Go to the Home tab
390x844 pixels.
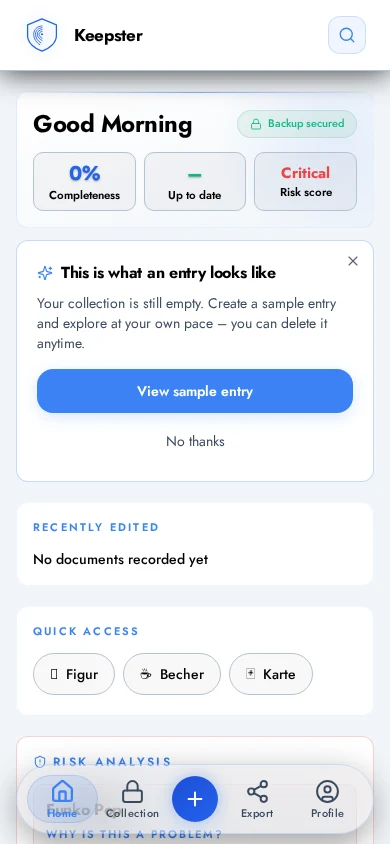62,799
